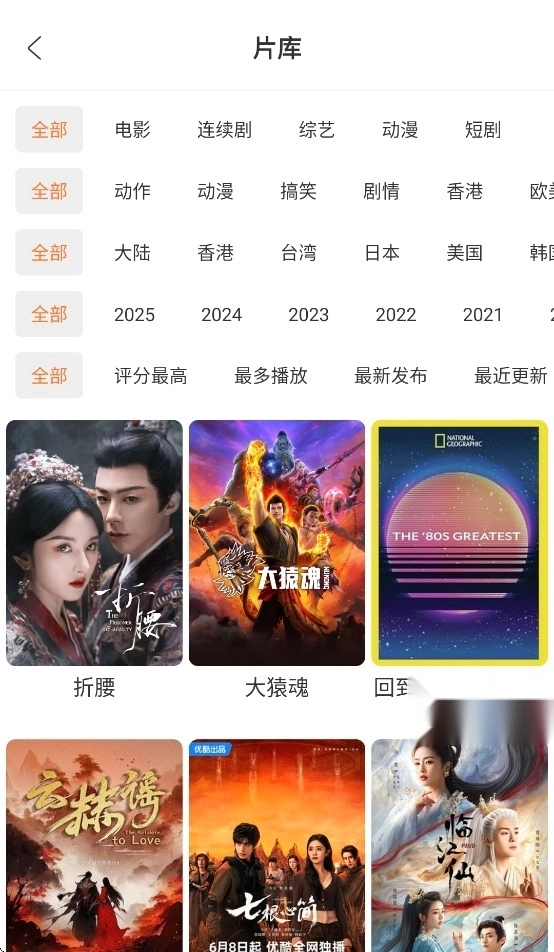Open the 大猿魂 poster card

277,543
